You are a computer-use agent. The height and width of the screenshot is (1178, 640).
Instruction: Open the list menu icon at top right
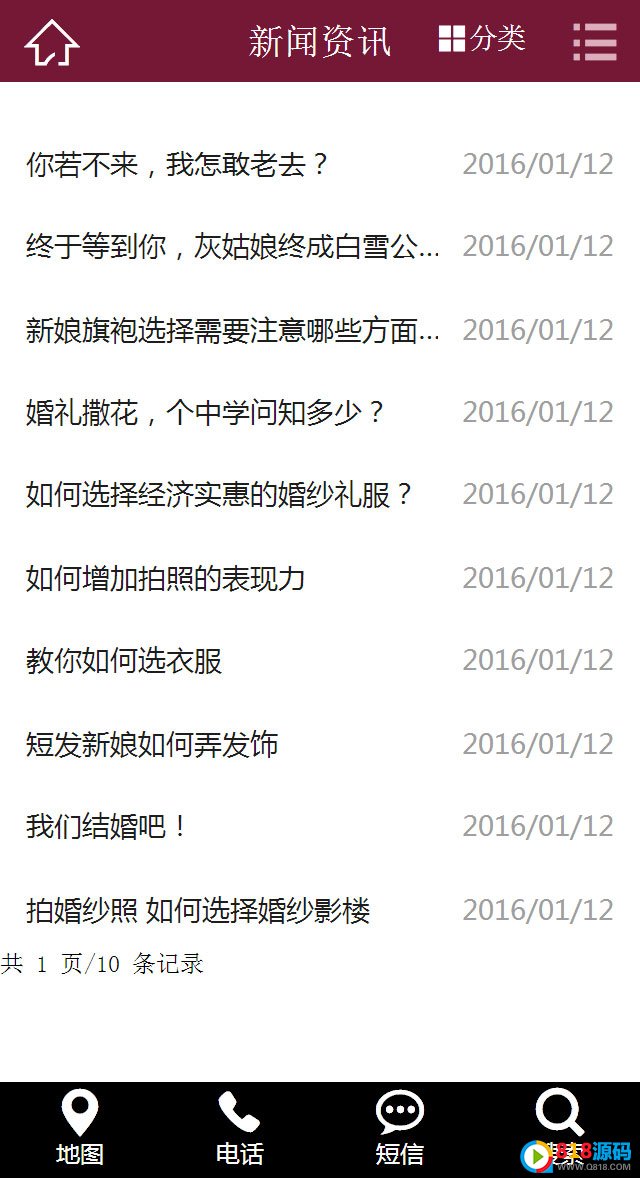[x=595, y=41]
